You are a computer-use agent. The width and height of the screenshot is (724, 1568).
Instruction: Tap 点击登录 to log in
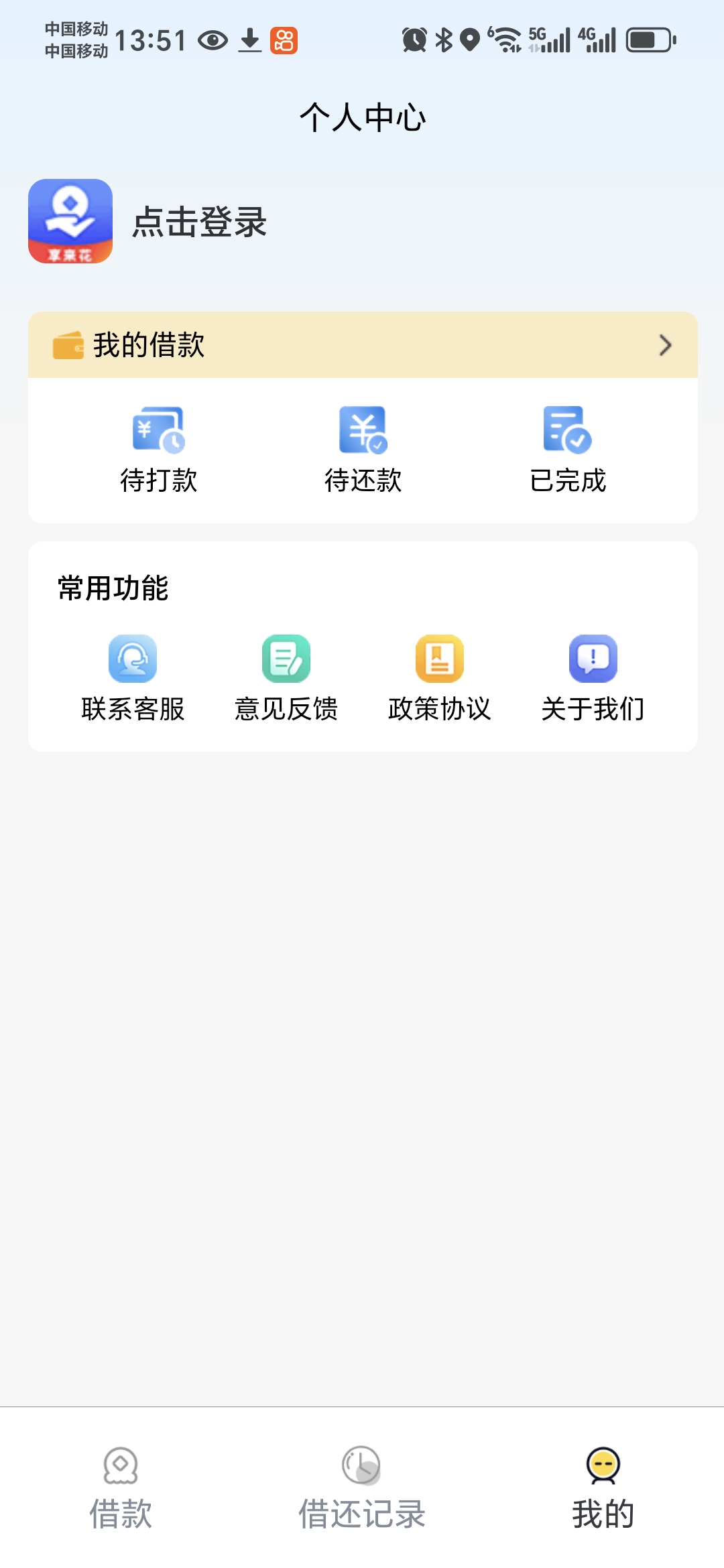tap(200, 222)
